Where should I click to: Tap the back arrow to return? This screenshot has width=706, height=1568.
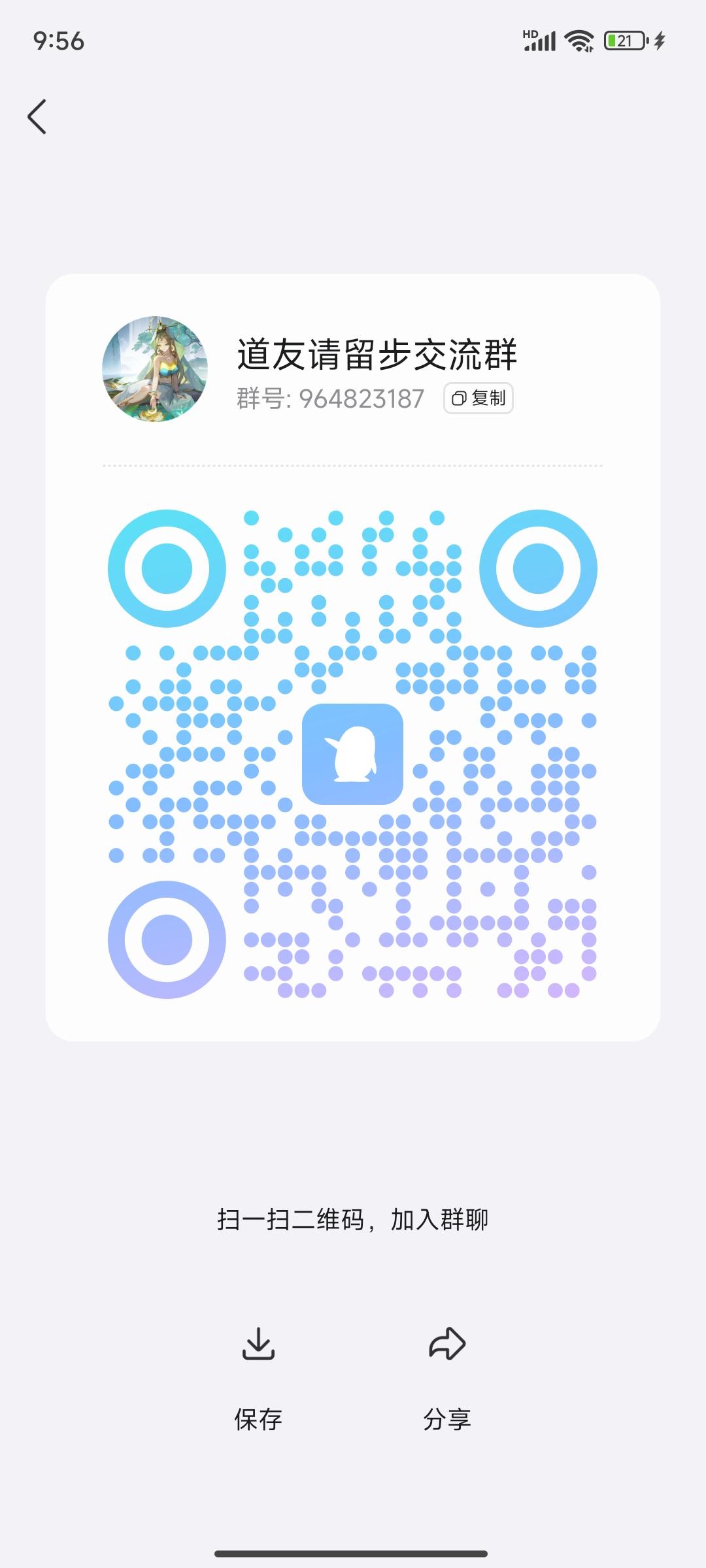click(x=36, y=116)
